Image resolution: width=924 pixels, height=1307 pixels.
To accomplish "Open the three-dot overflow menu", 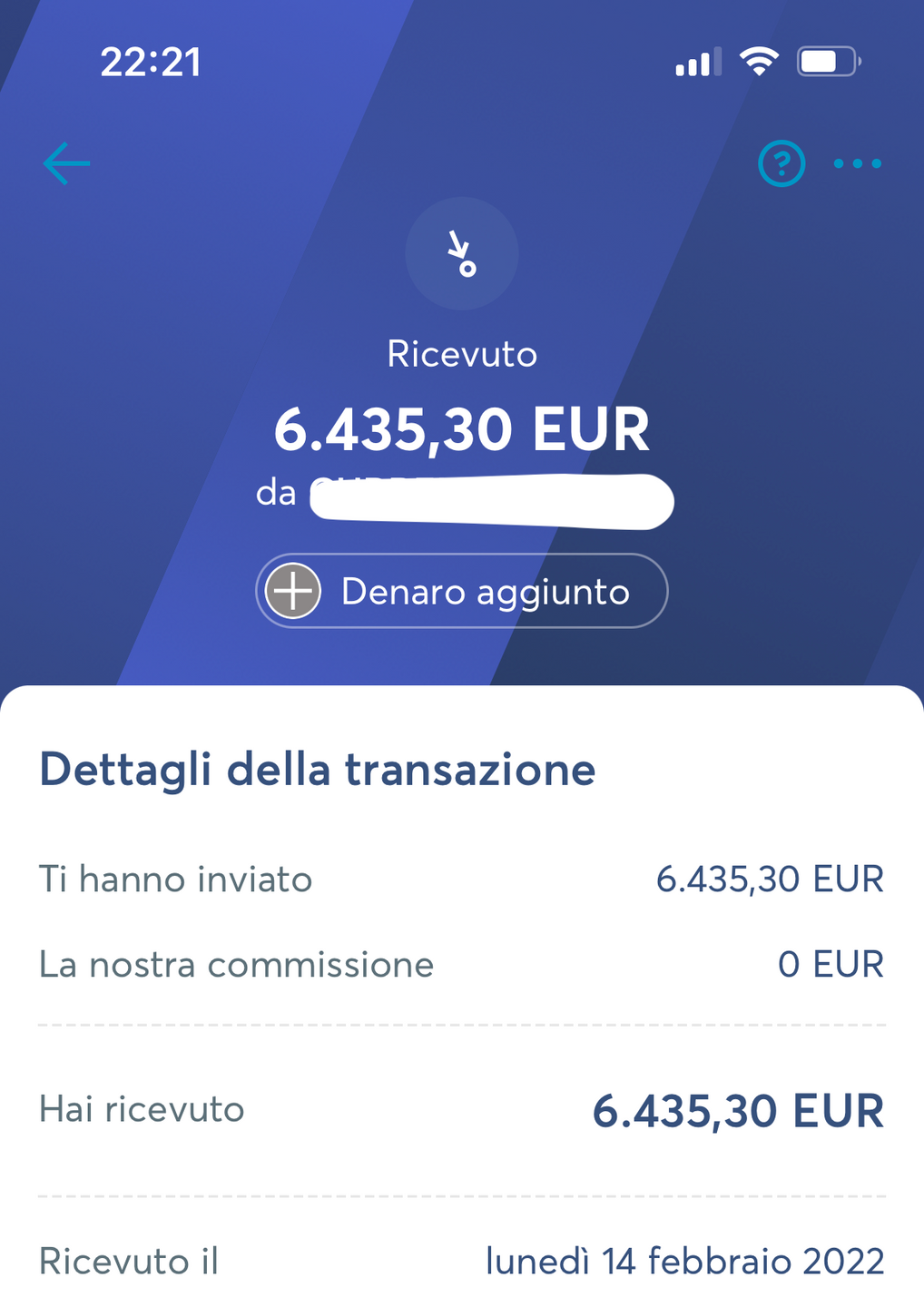I will pyautogui.click(x=857, y=164).
